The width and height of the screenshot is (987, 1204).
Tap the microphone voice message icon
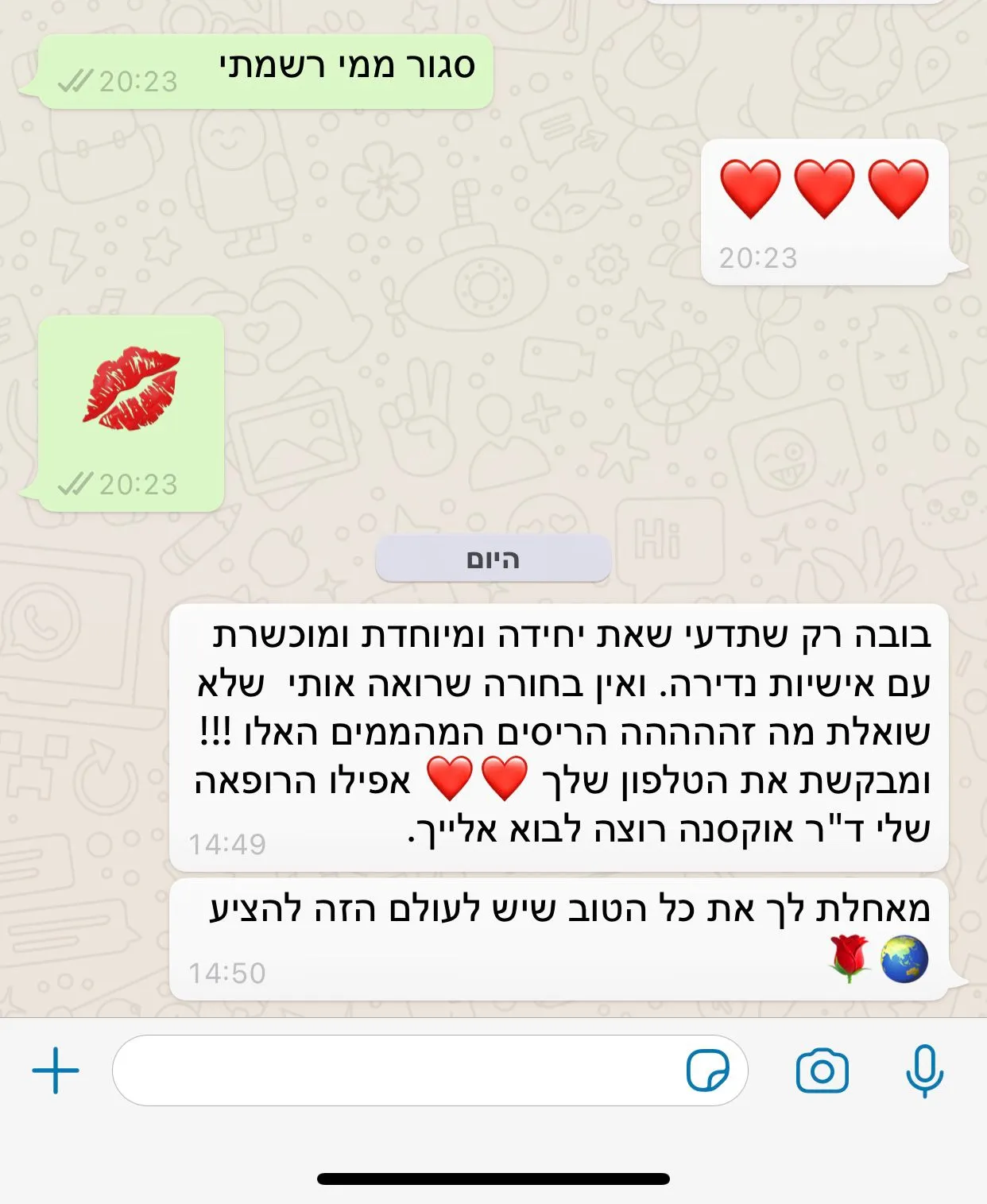(924, 1071)
